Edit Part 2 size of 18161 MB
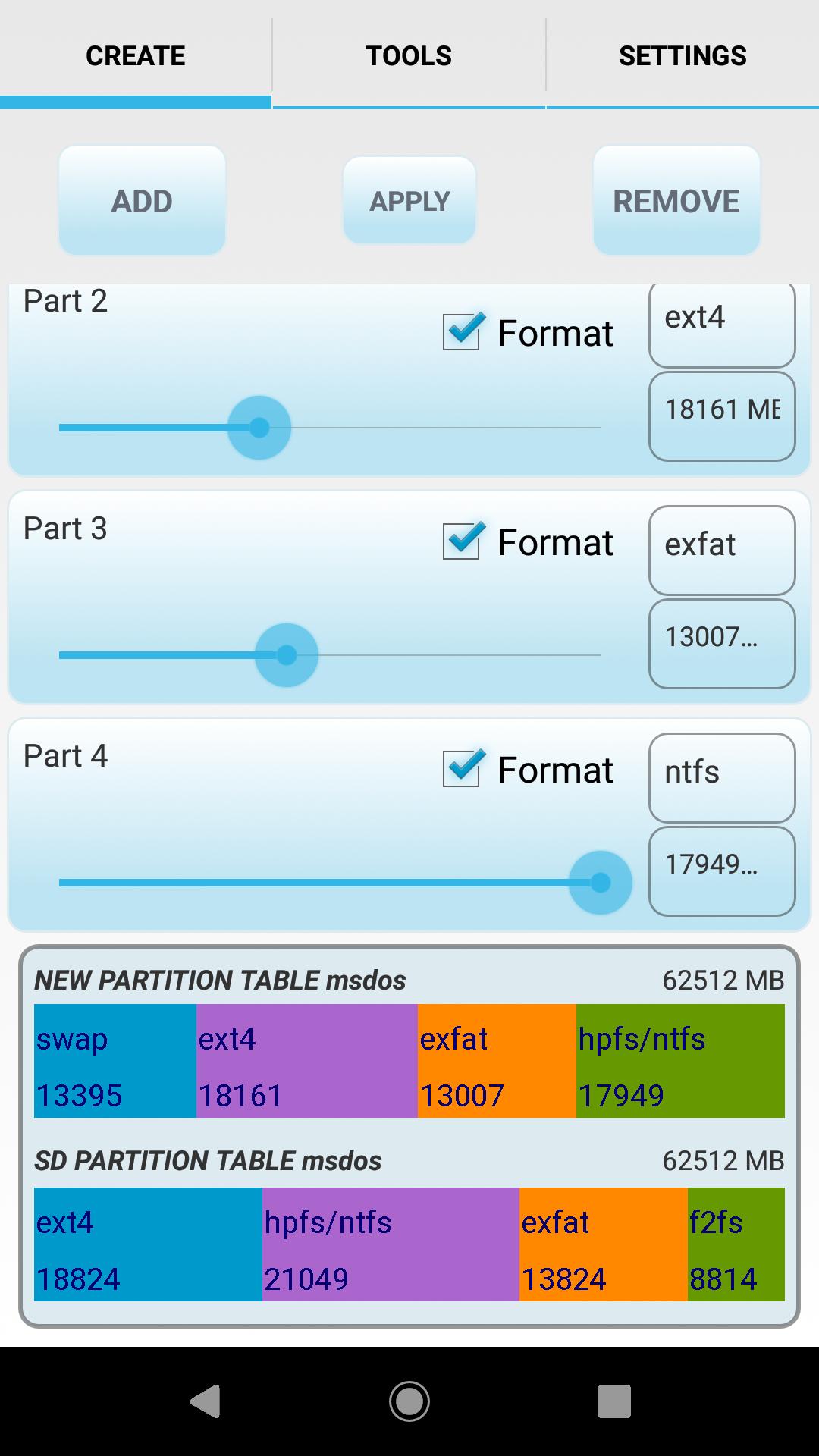 point(722,416)
